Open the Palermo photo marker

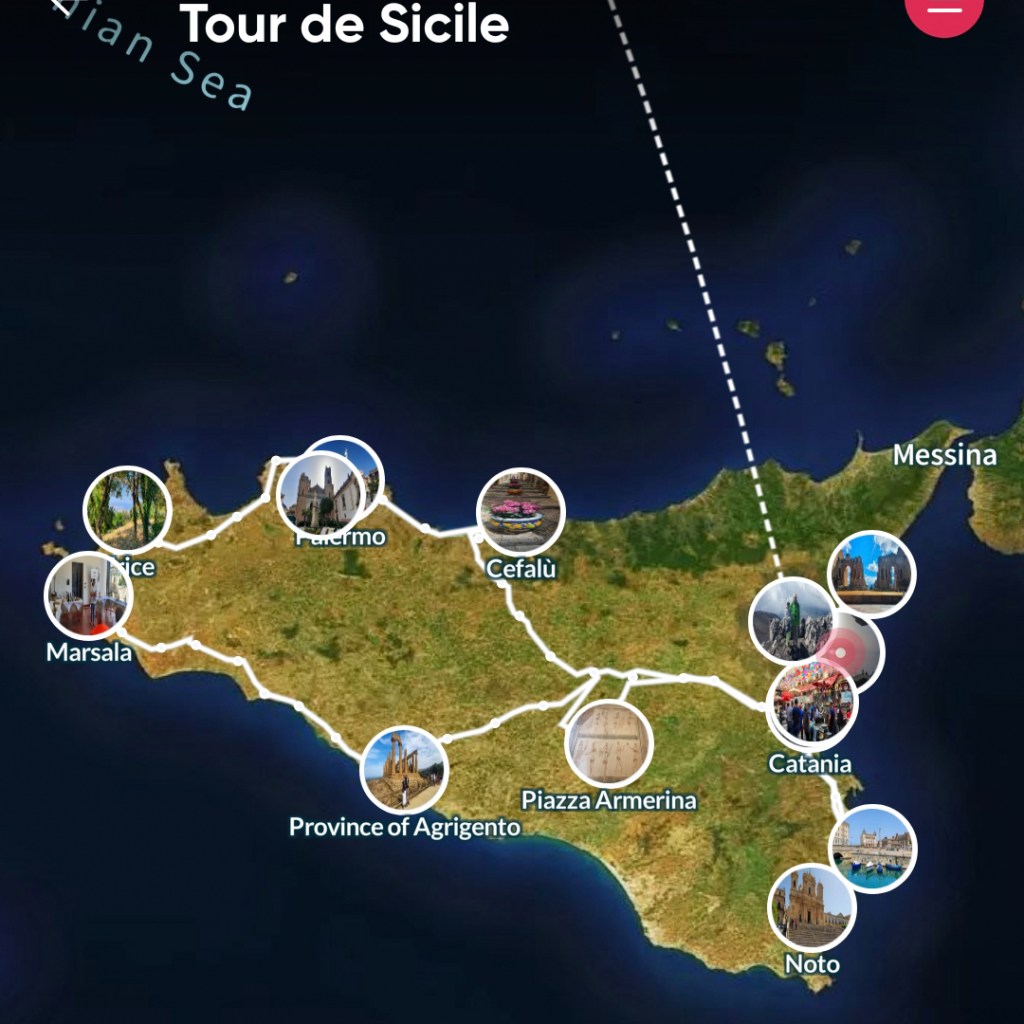pyautogui.click(x=321, y=493)
